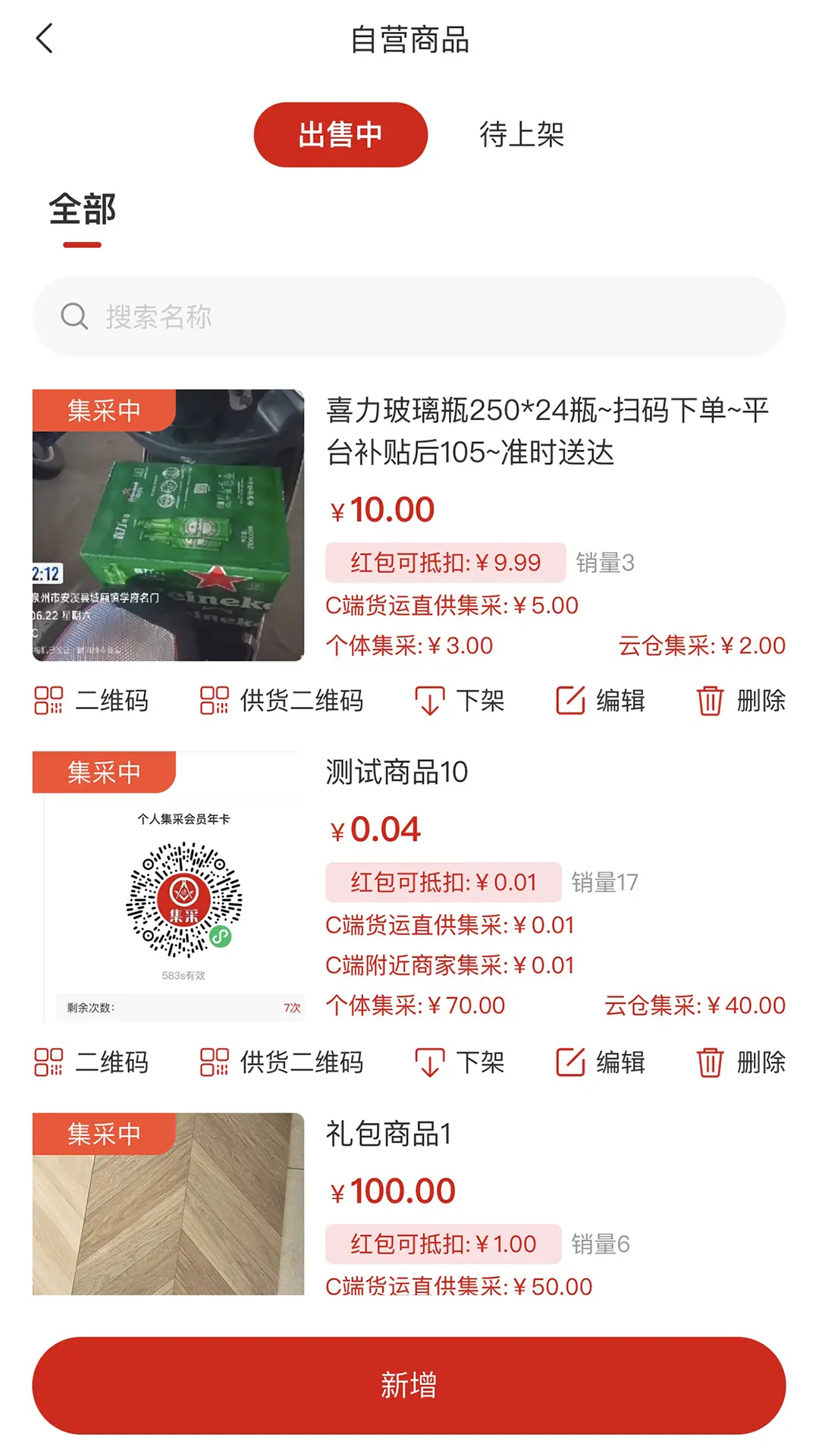819x1456 pixels.
Task: Switch to the 待上架 tab
Action: [x=520, y=135]
